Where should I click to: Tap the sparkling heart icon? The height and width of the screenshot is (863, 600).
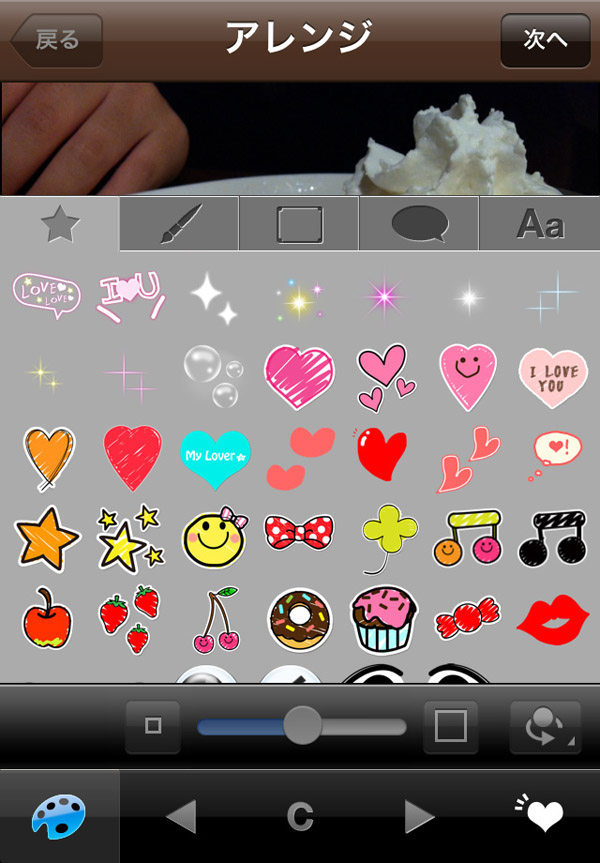click(541, 815)
